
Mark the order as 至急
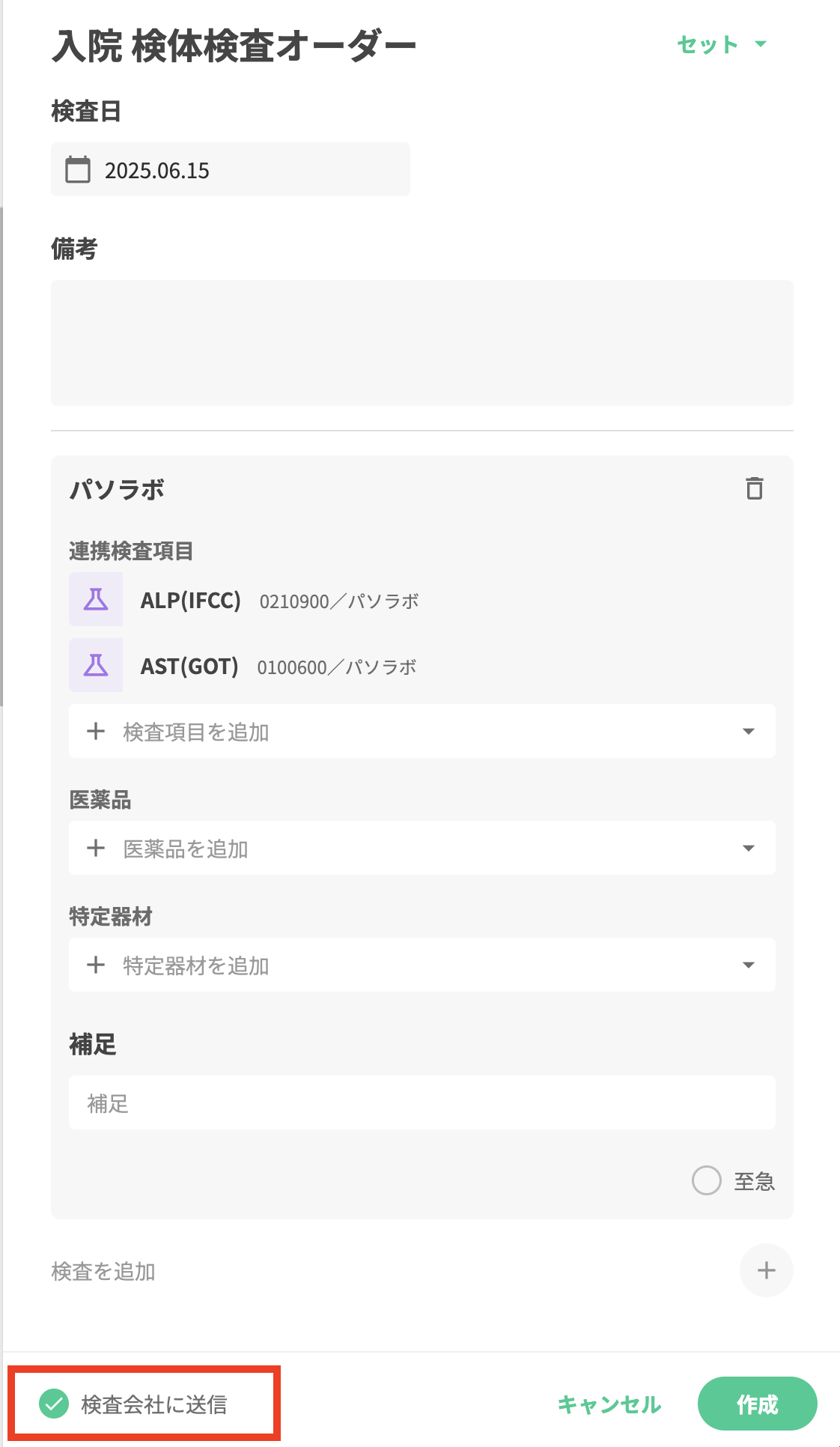(x=706, y=1180)
